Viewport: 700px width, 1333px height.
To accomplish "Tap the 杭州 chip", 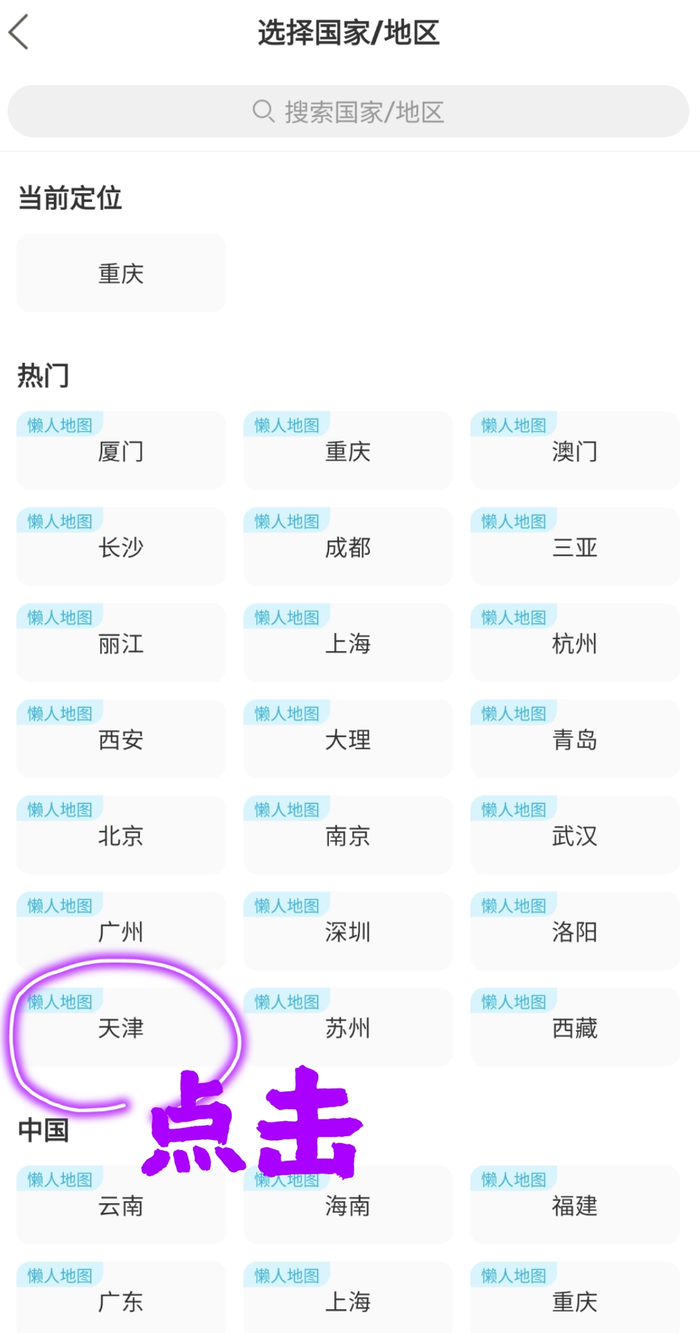I will [x=575, y=643].
